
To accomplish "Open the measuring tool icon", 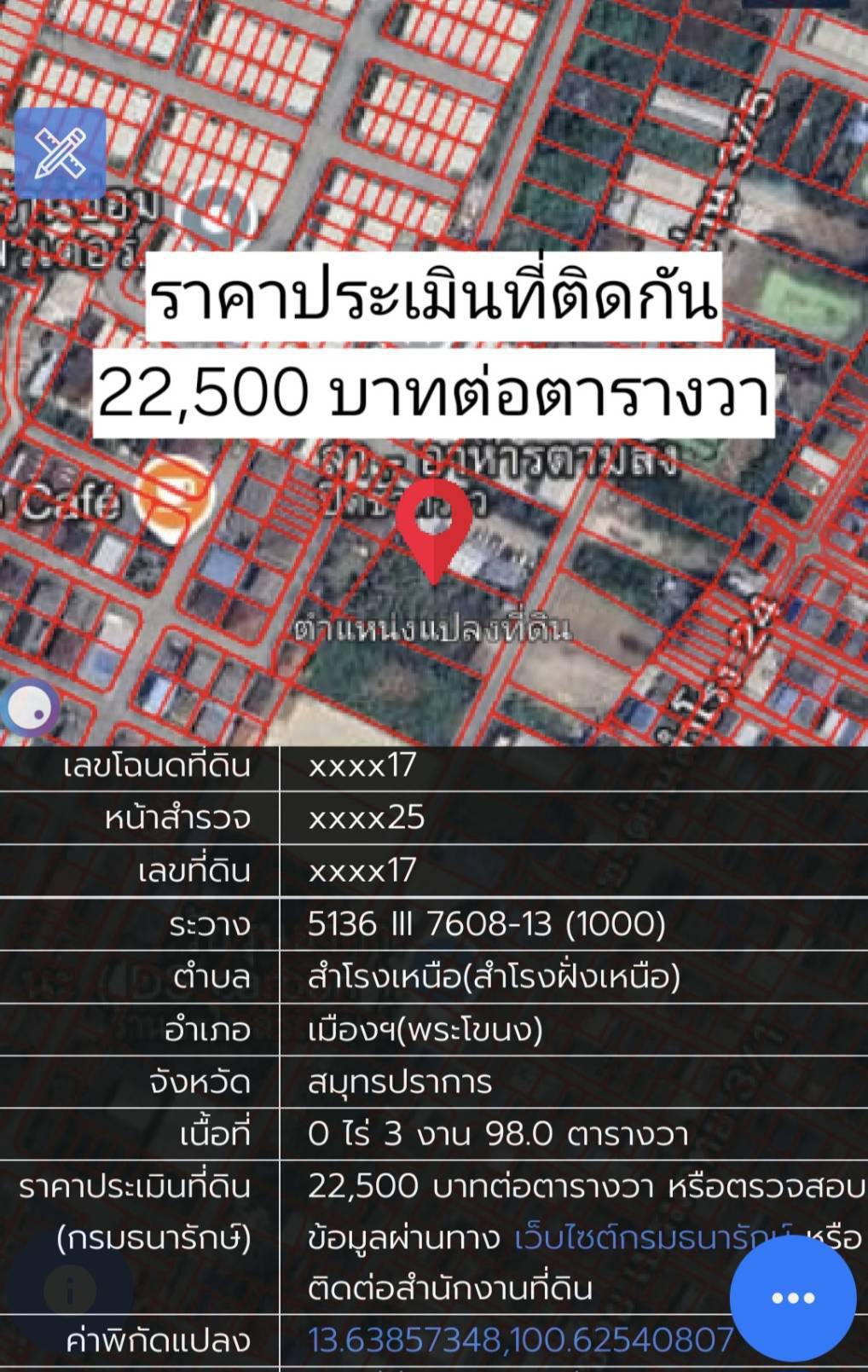I will (60, 153).
